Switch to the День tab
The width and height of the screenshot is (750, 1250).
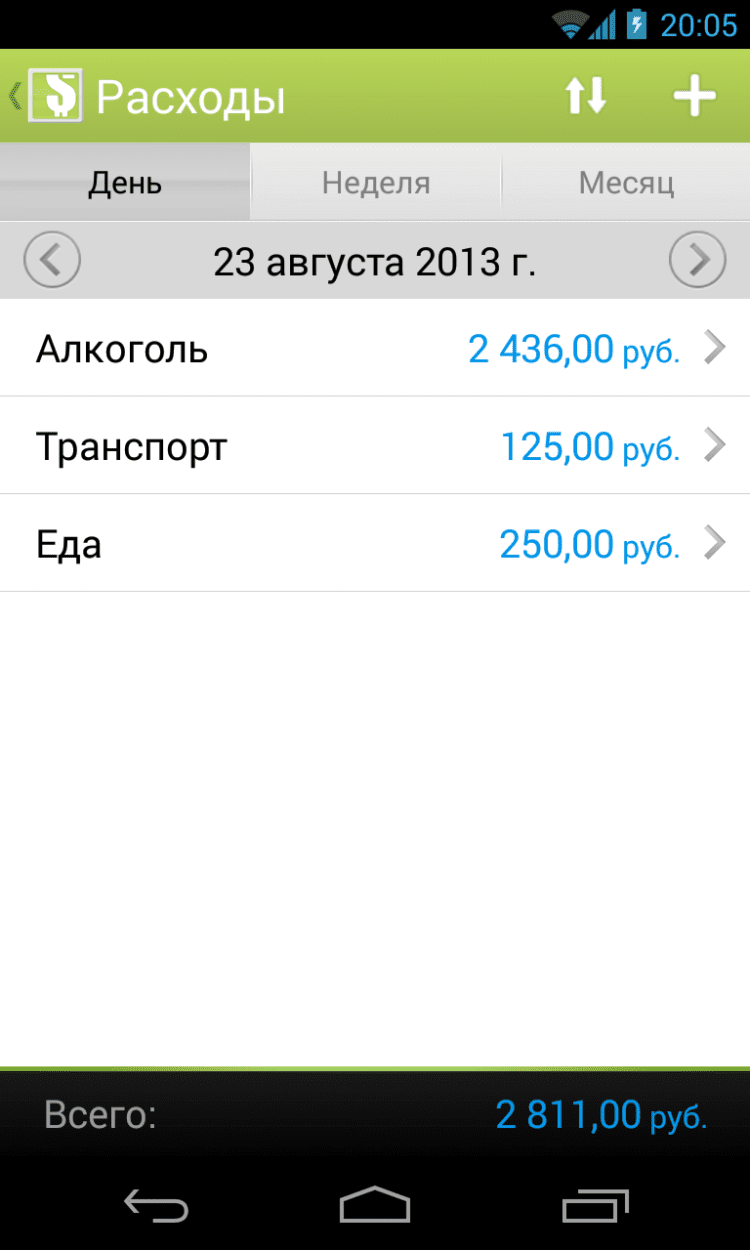pyautogui.click(x=125, y=183)
